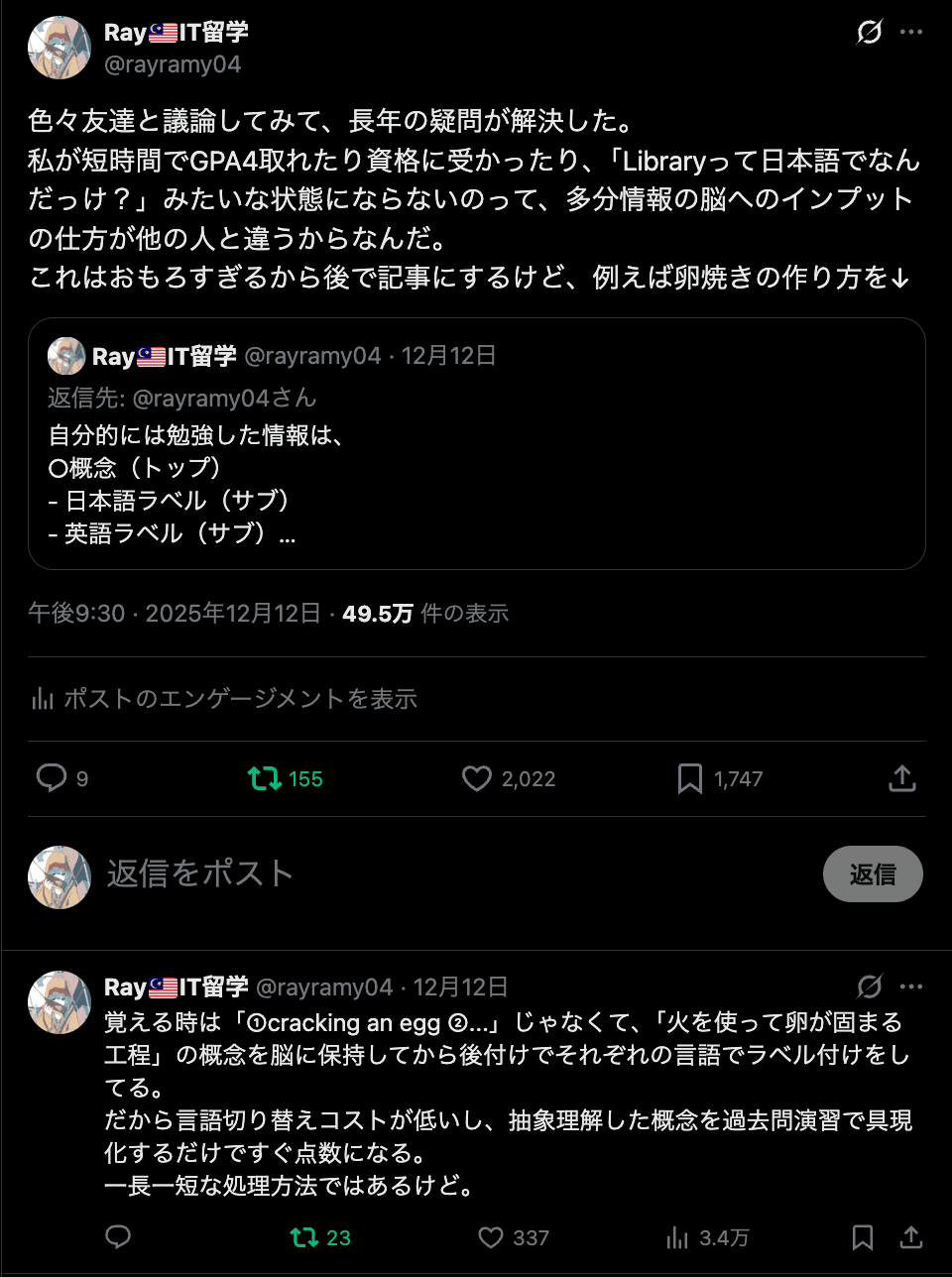Comment on the cracking an egg reply
The height and width of the screenshot is (1277, 952).
(x=118, y=1236)
